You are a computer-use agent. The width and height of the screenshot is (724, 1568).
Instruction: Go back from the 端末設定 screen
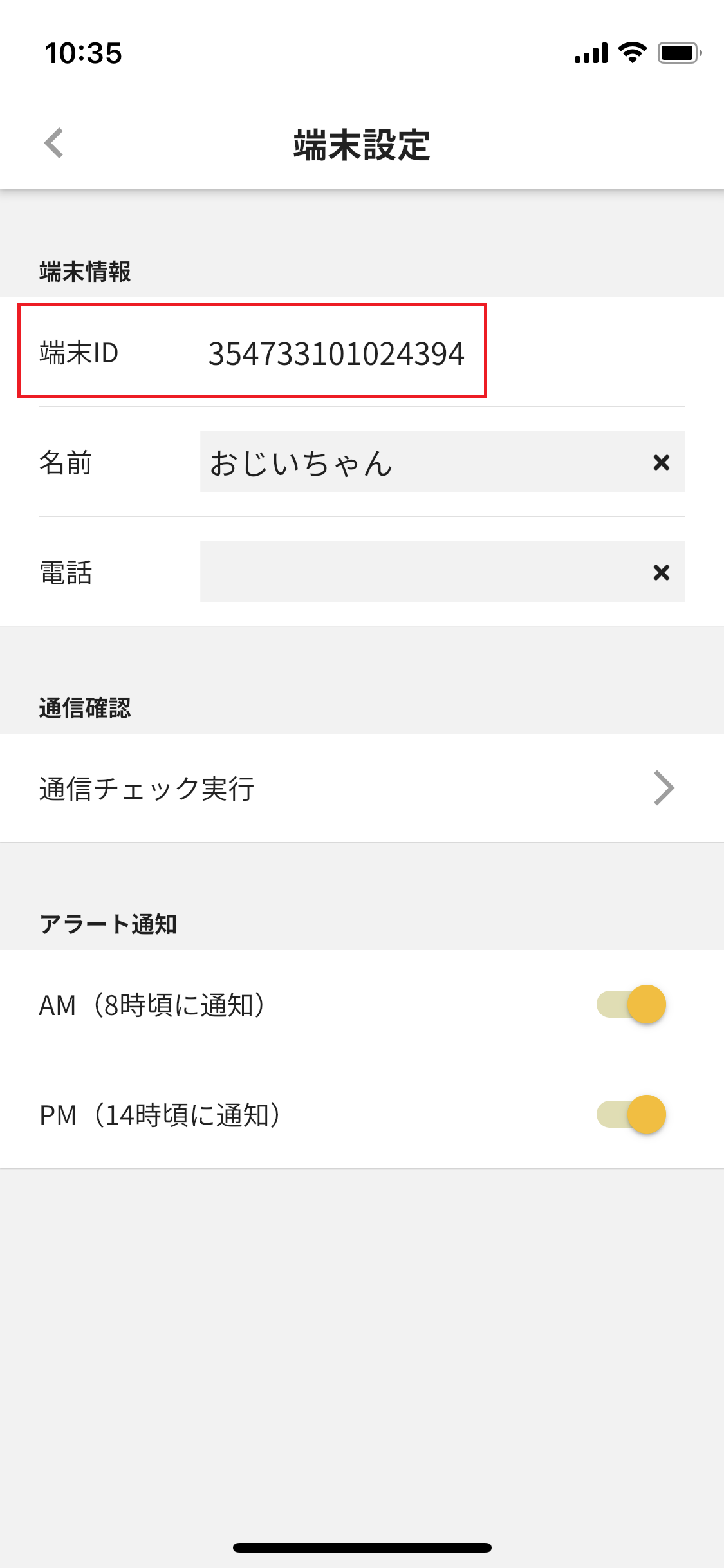click(54, 143)
